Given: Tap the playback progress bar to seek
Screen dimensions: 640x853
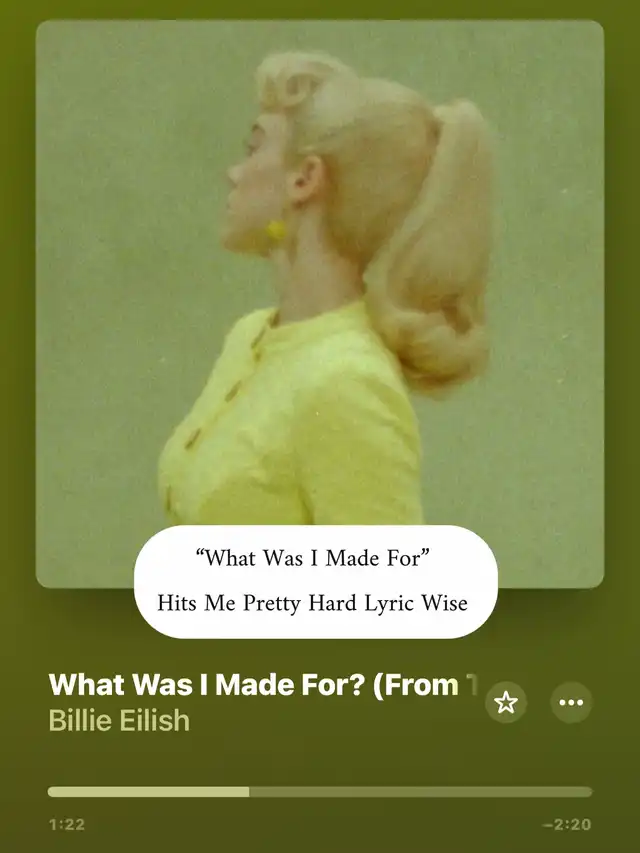Looking at the screenshot, I should point(320,791).
